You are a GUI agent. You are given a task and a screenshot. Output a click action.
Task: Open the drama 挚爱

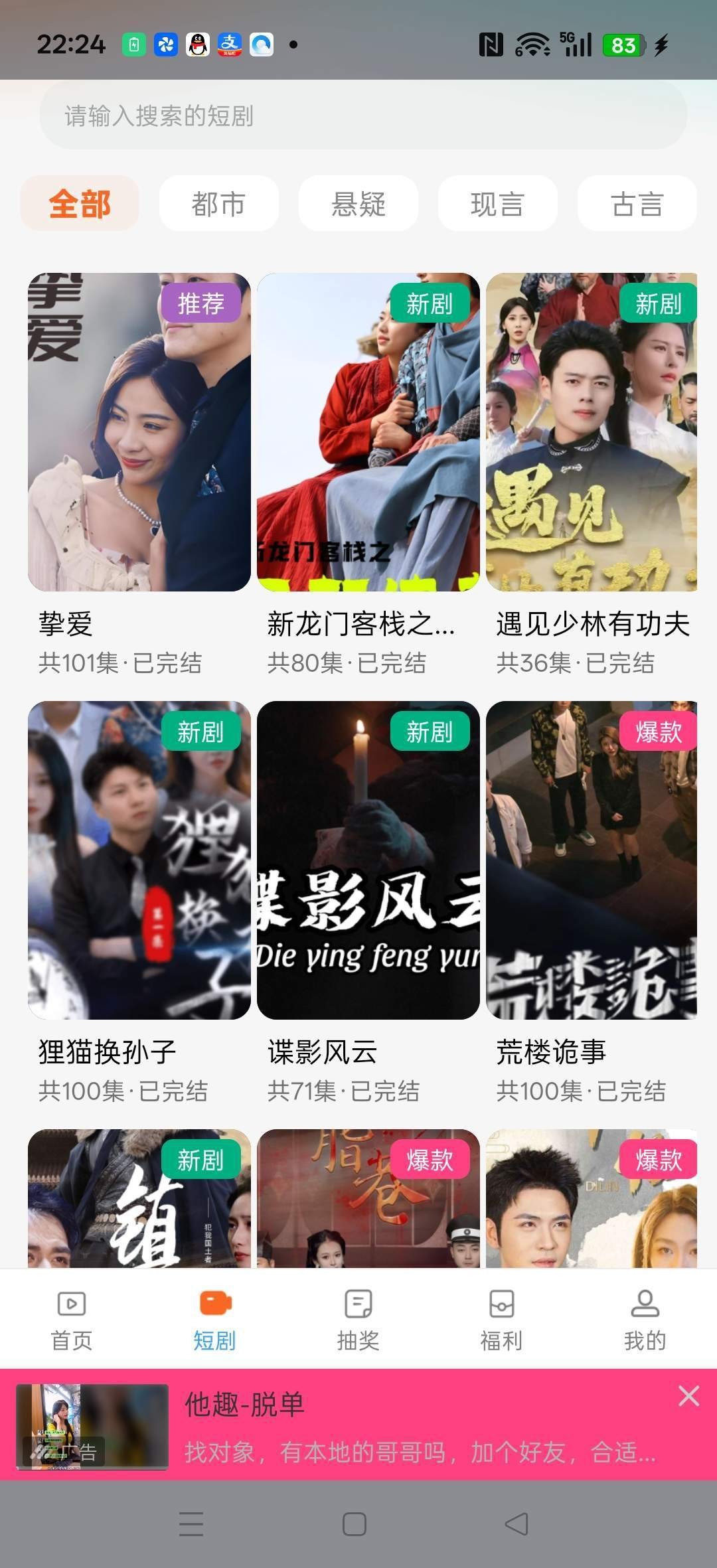(x=139, y=432)
